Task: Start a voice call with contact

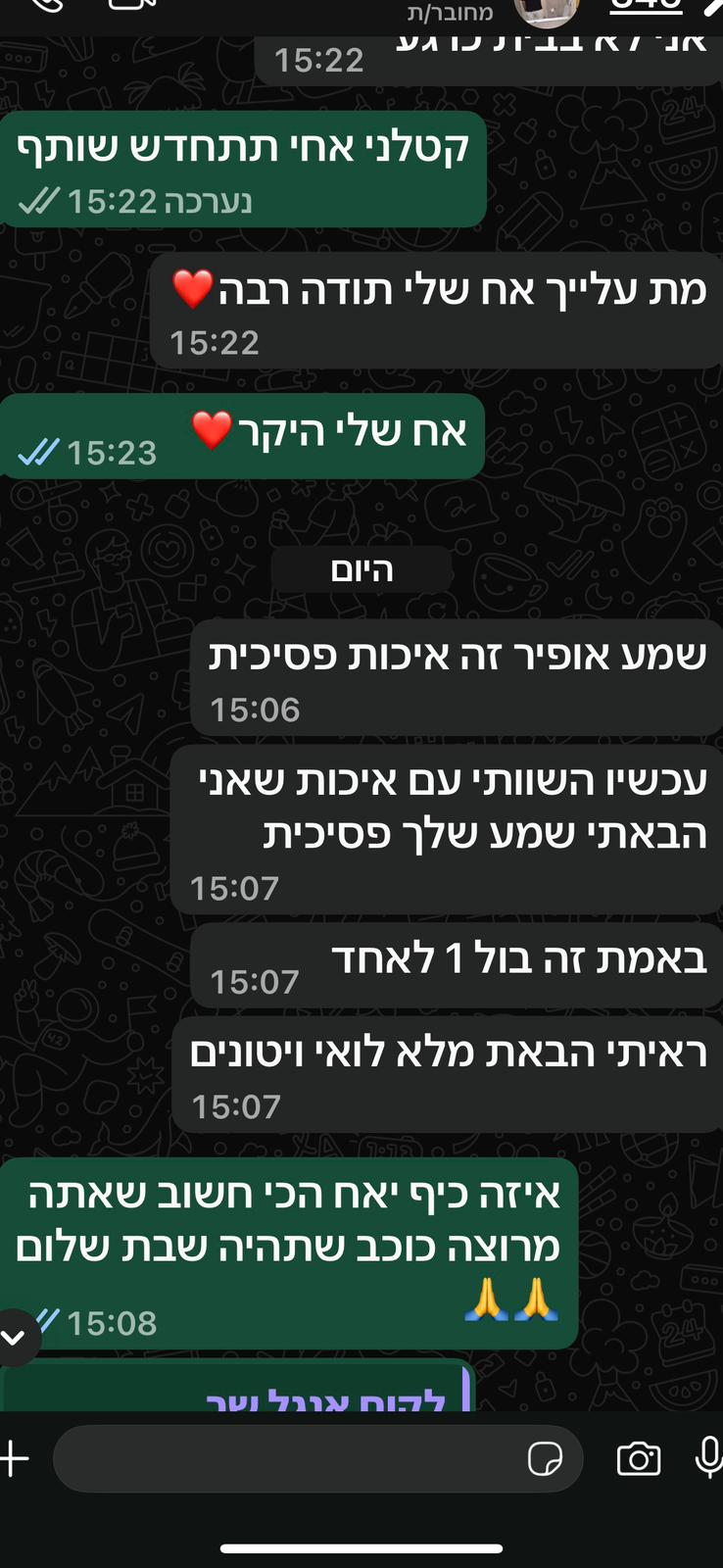Action: click(43, 5)
